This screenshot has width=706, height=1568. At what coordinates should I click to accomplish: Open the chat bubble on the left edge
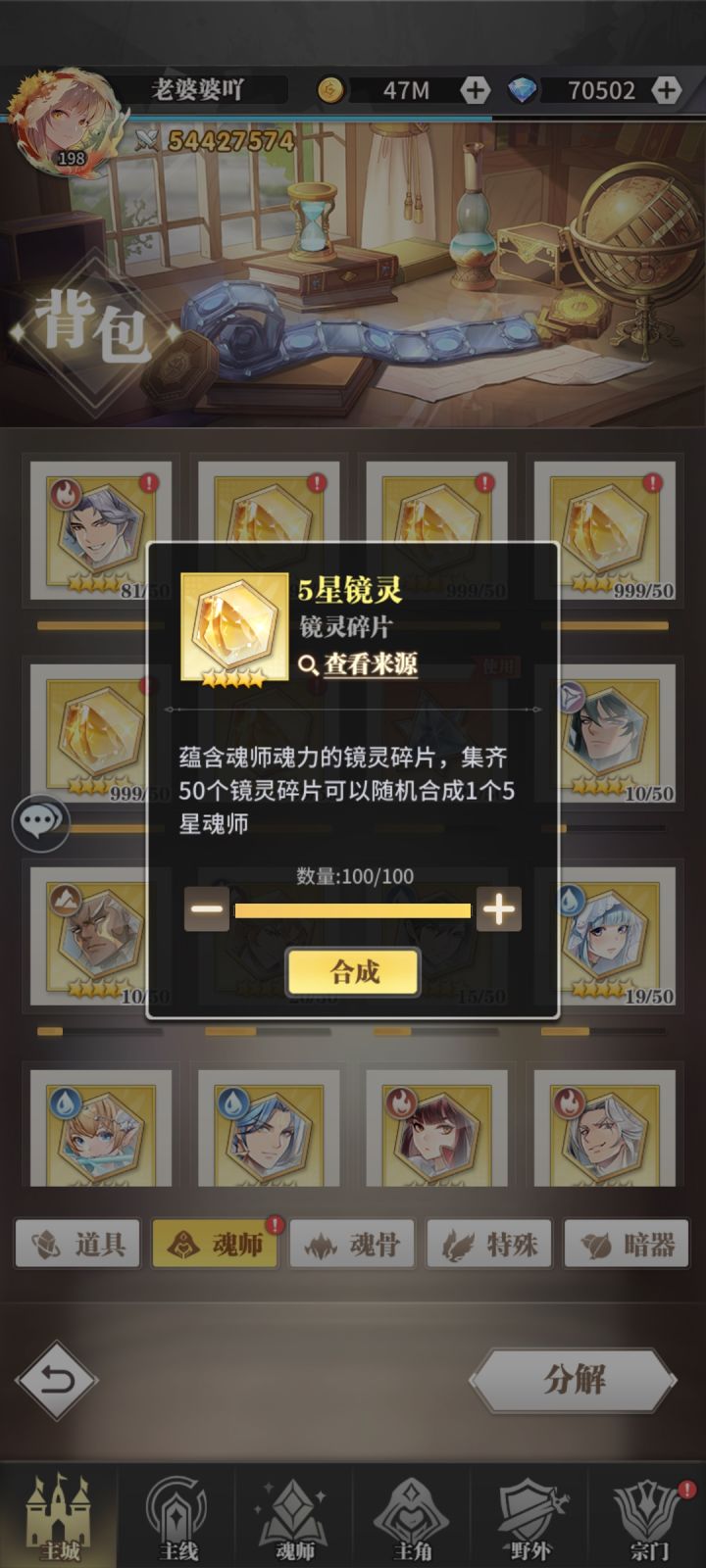coord(39,823)
